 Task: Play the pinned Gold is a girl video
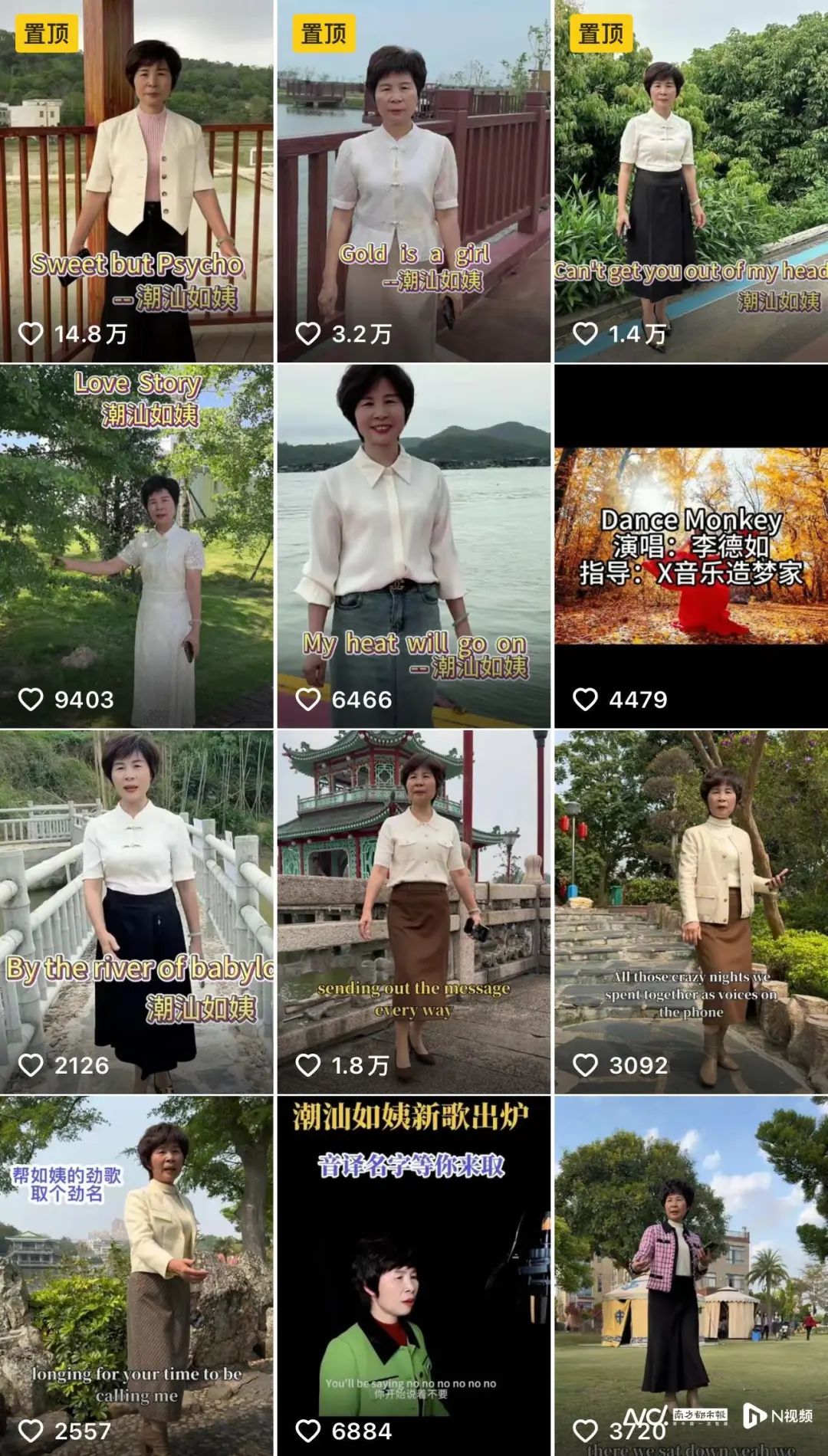[x=414, y=181]
